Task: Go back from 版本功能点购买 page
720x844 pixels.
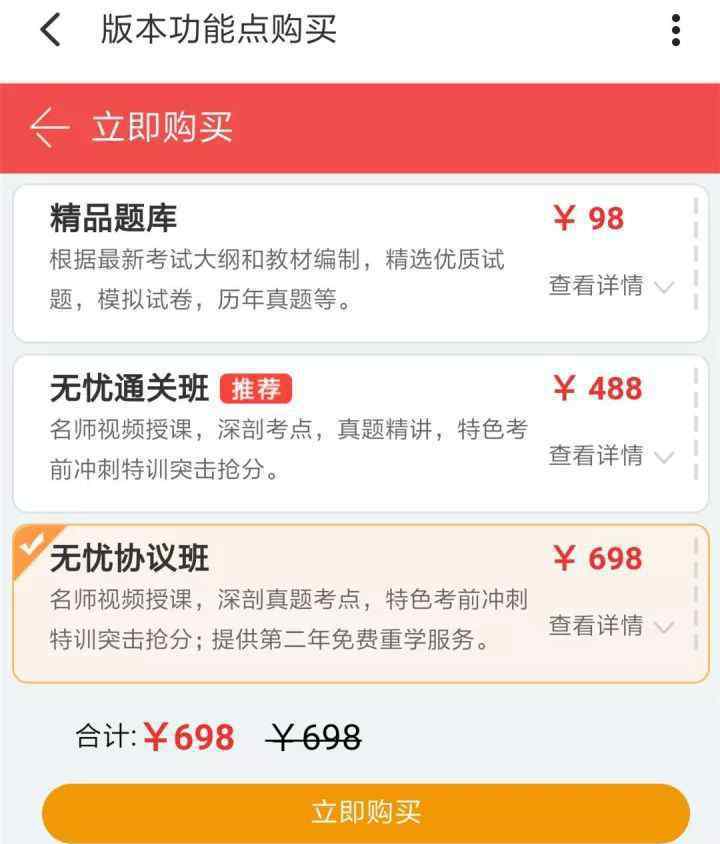Action: (50, 30)
